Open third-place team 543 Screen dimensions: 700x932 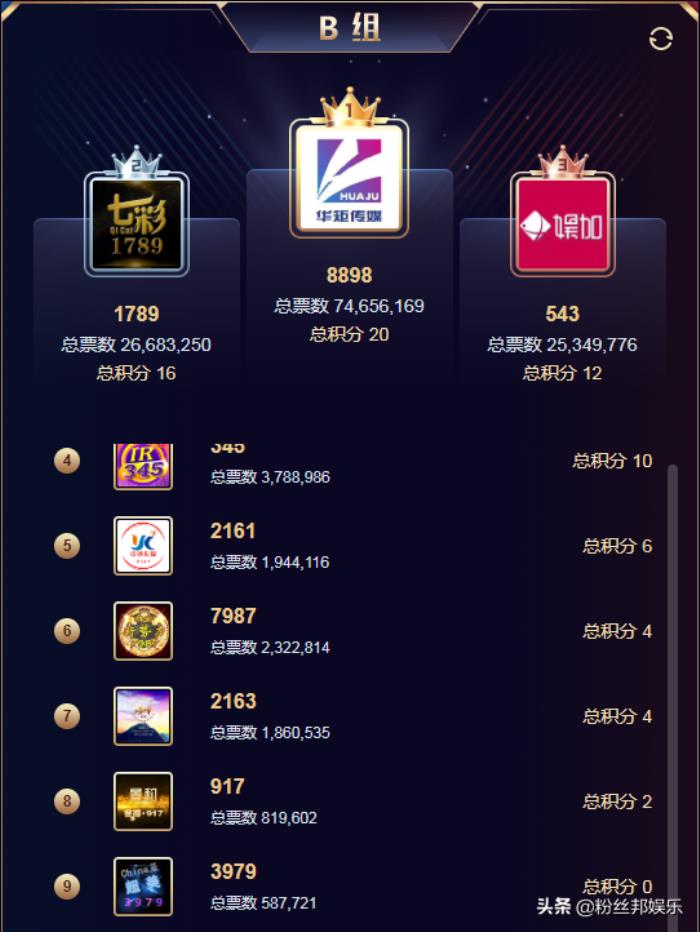click(x=562, y=225)
